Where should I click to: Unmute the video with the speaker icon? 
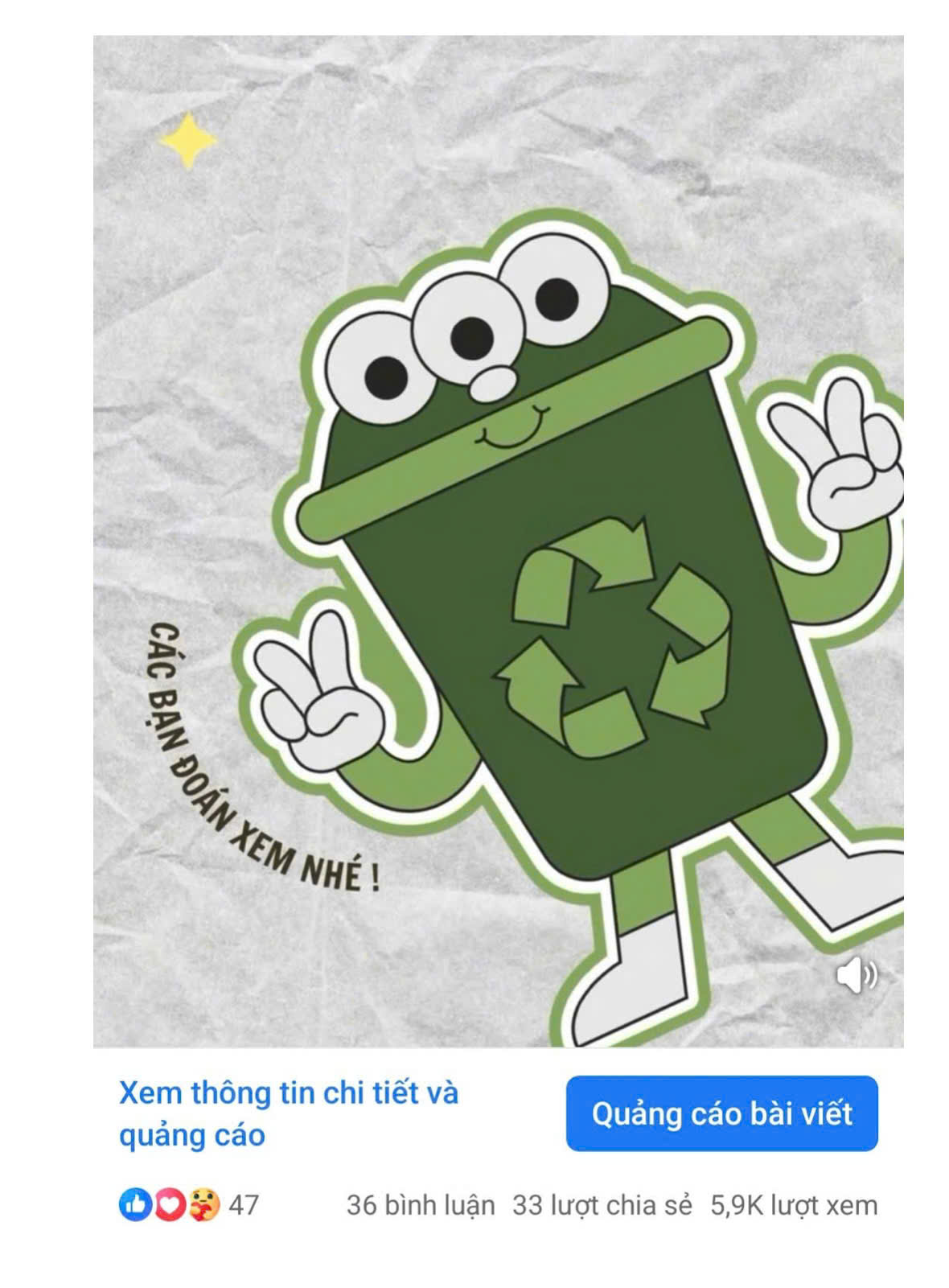[856, 975]
